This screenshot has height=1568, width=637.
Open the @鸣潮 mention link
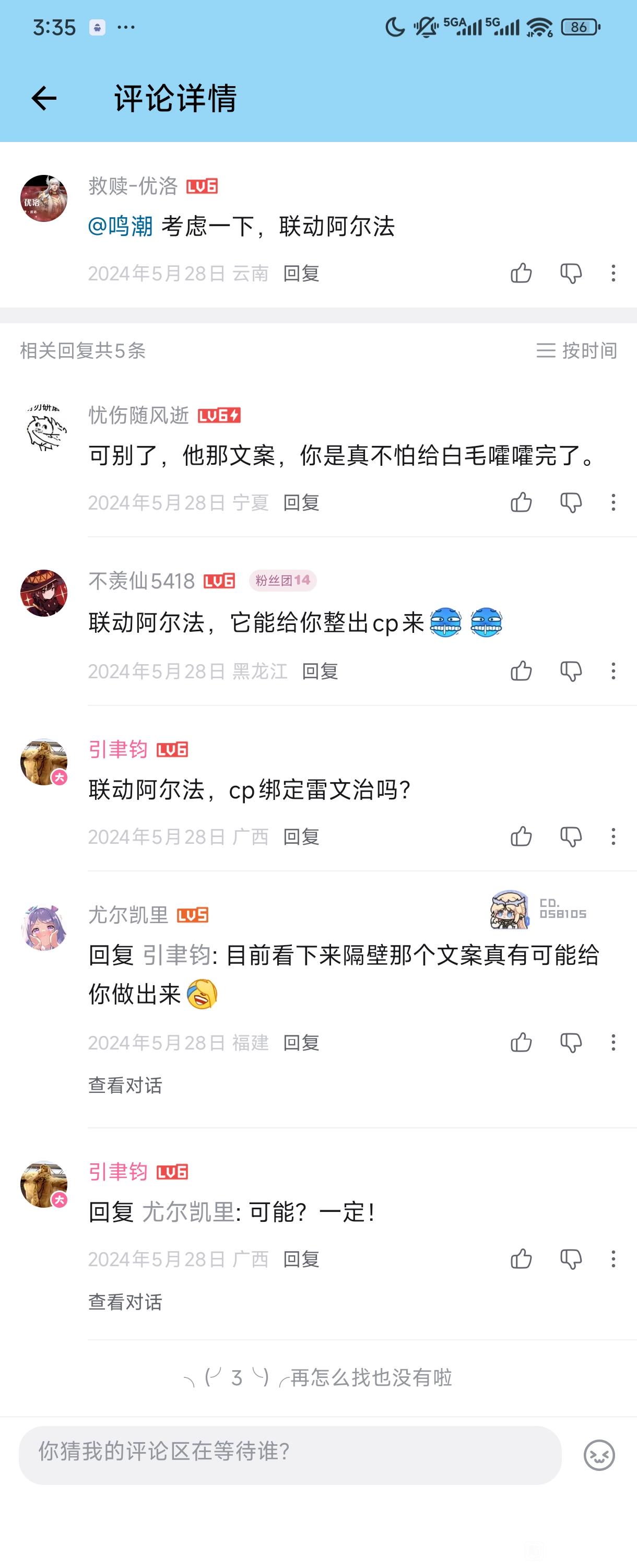121,226
